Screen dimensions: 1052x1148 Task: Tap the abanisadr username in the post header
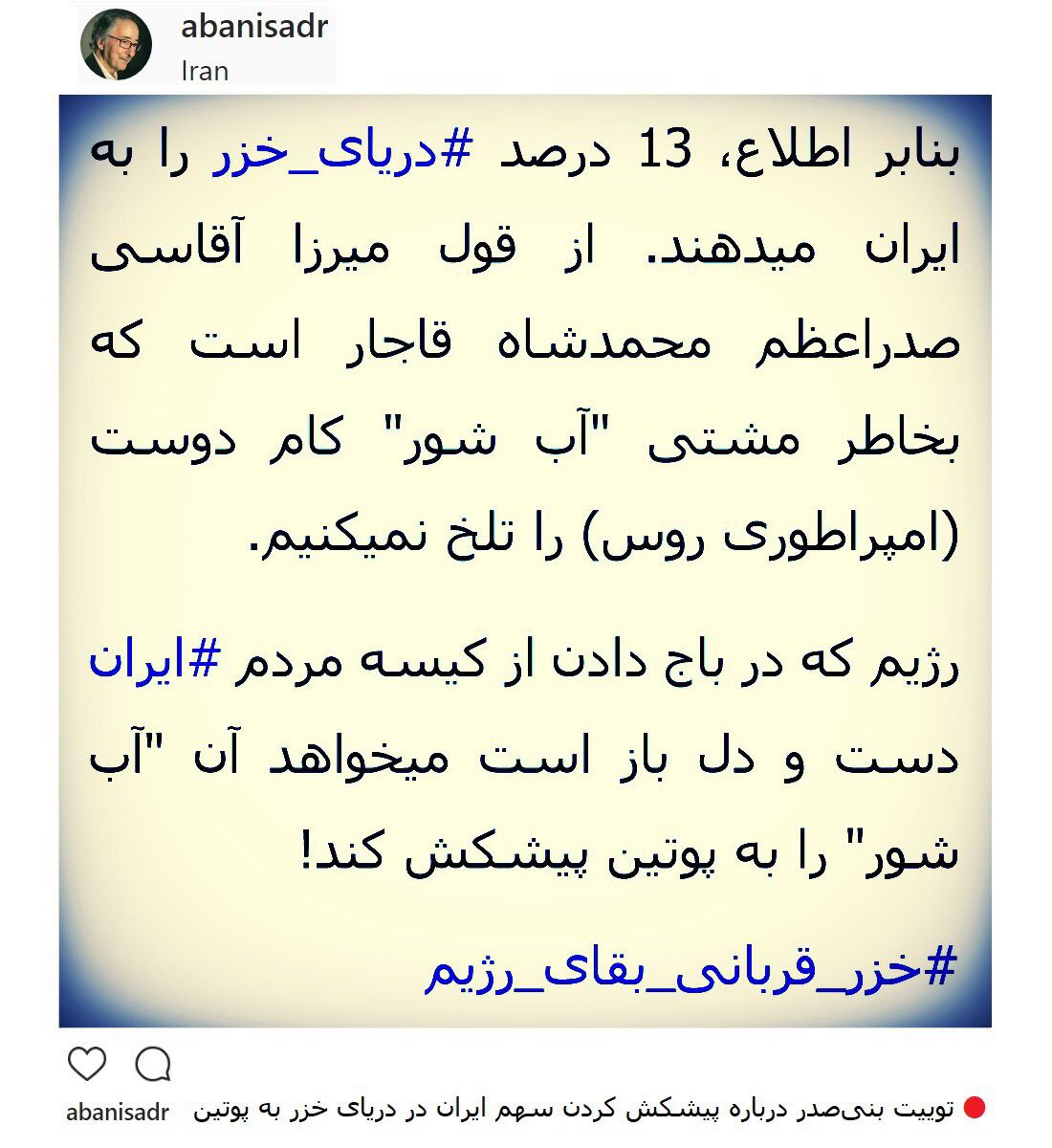click(253, 26)
